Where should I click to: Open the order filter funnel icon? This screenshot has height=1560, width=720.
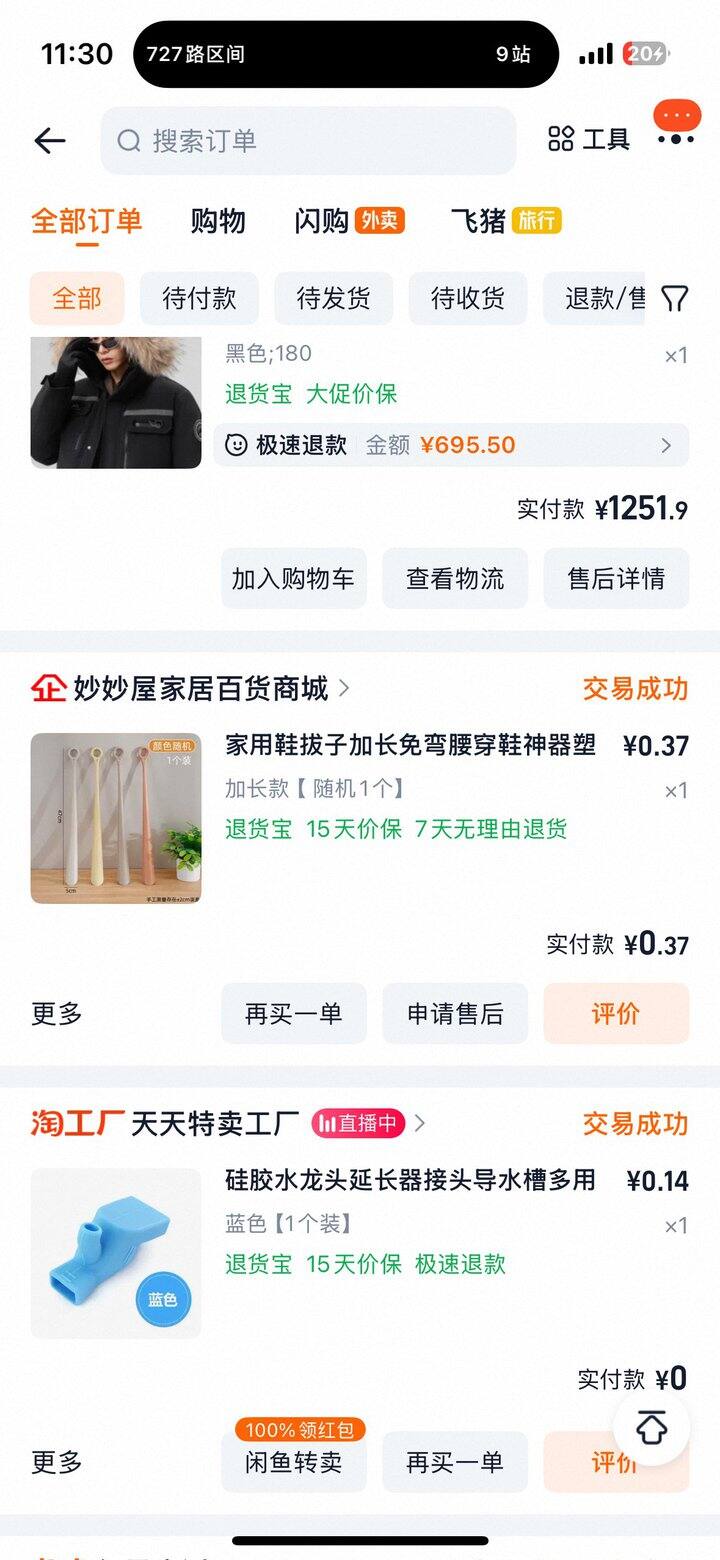675,298
